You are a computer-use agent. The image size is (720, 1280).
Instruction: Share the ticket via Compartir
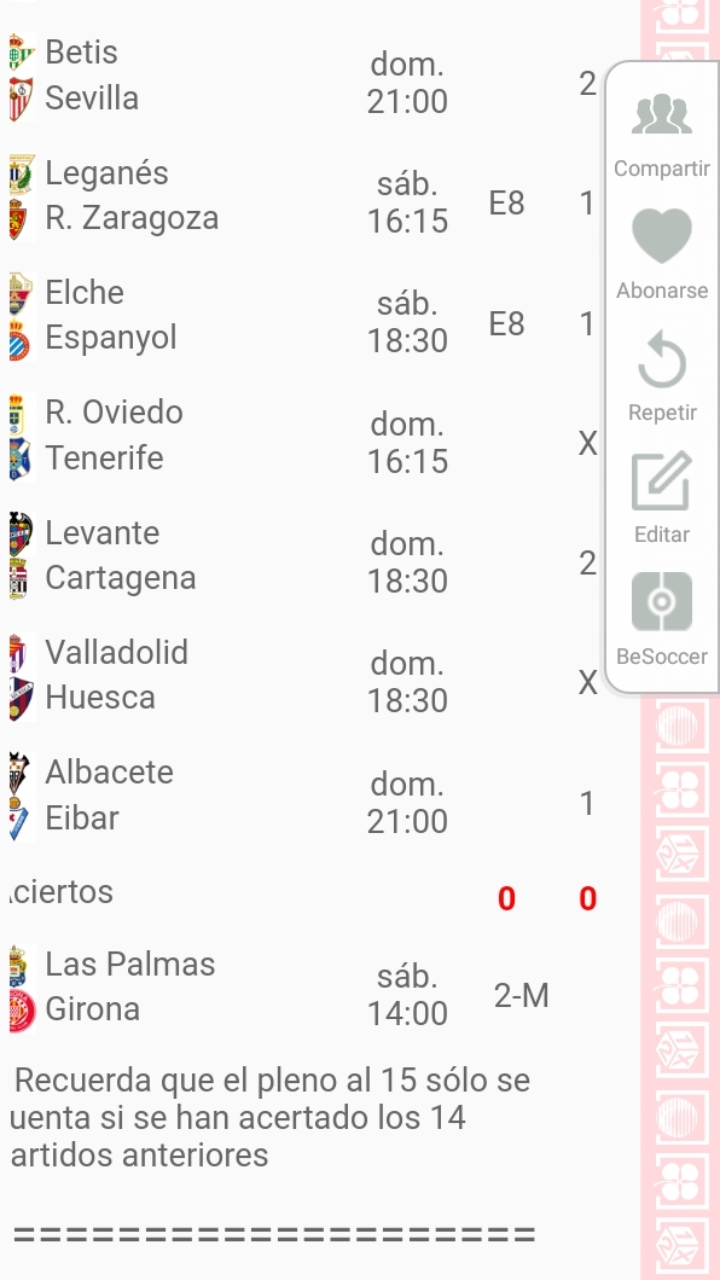(662, 134)
